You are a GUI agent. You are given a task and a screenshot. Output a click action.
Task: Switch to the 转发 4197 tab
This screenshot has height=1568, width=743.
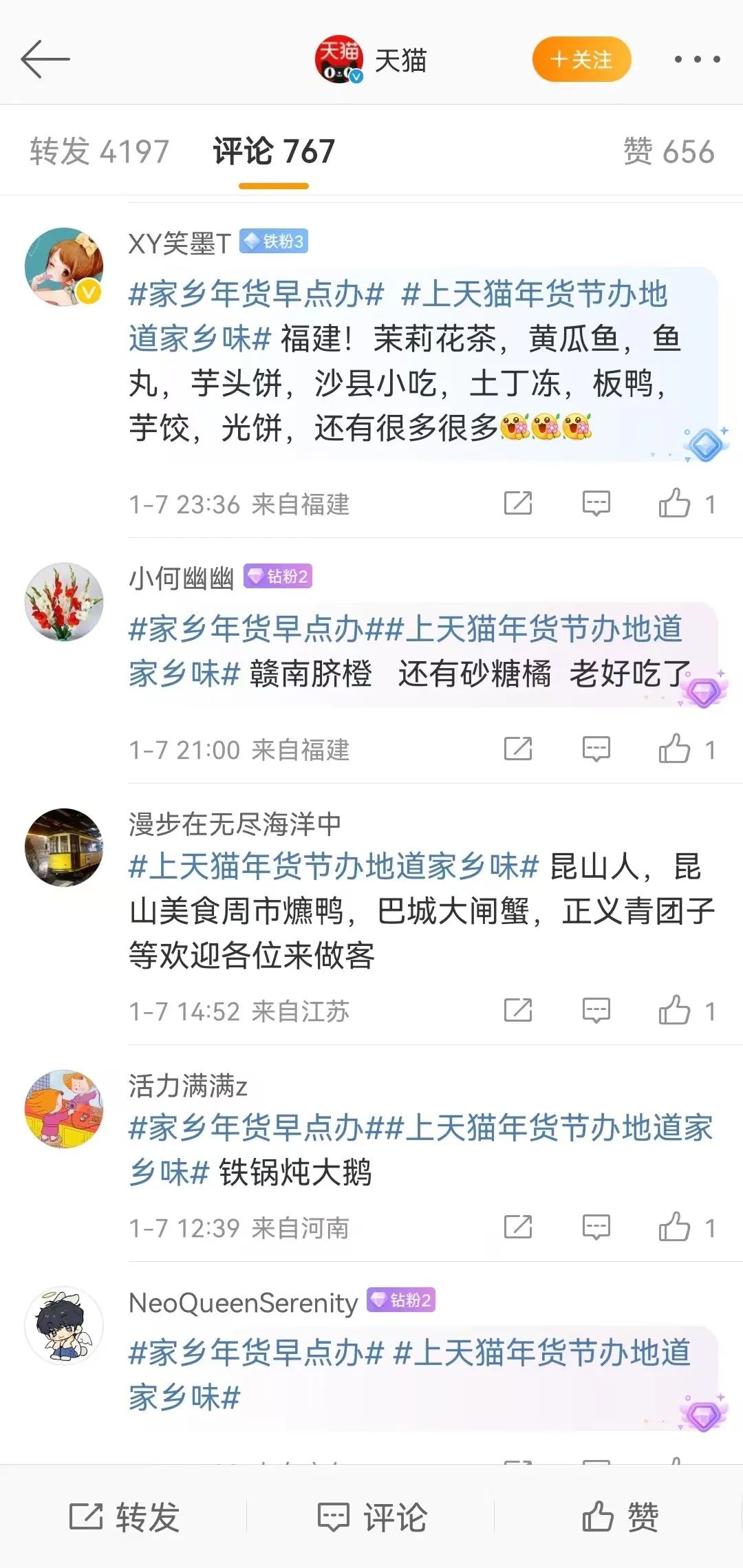(x=99, y=151)
